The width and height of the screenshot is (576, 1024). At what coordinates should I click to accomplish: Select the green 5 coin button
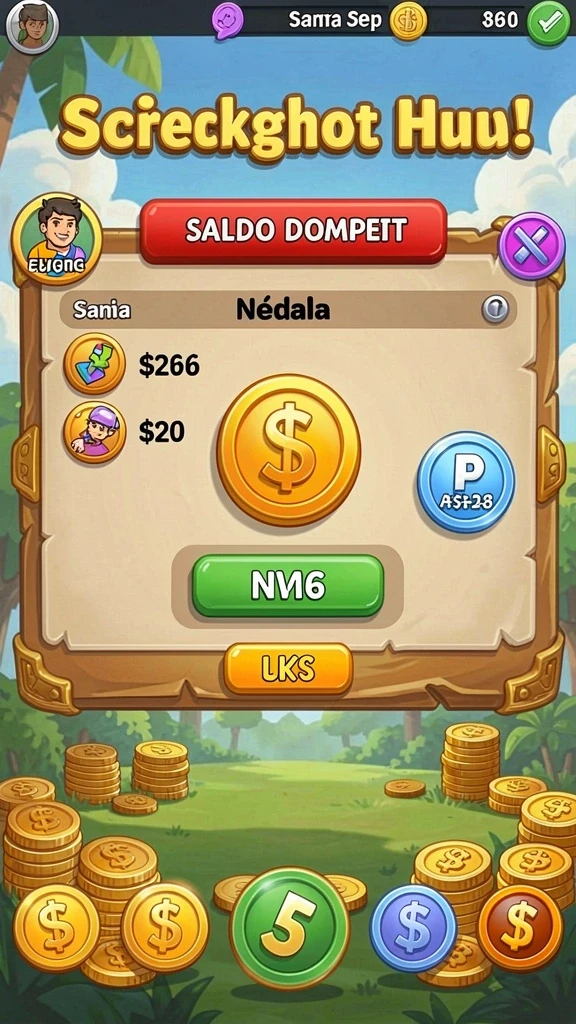(289, 928)
